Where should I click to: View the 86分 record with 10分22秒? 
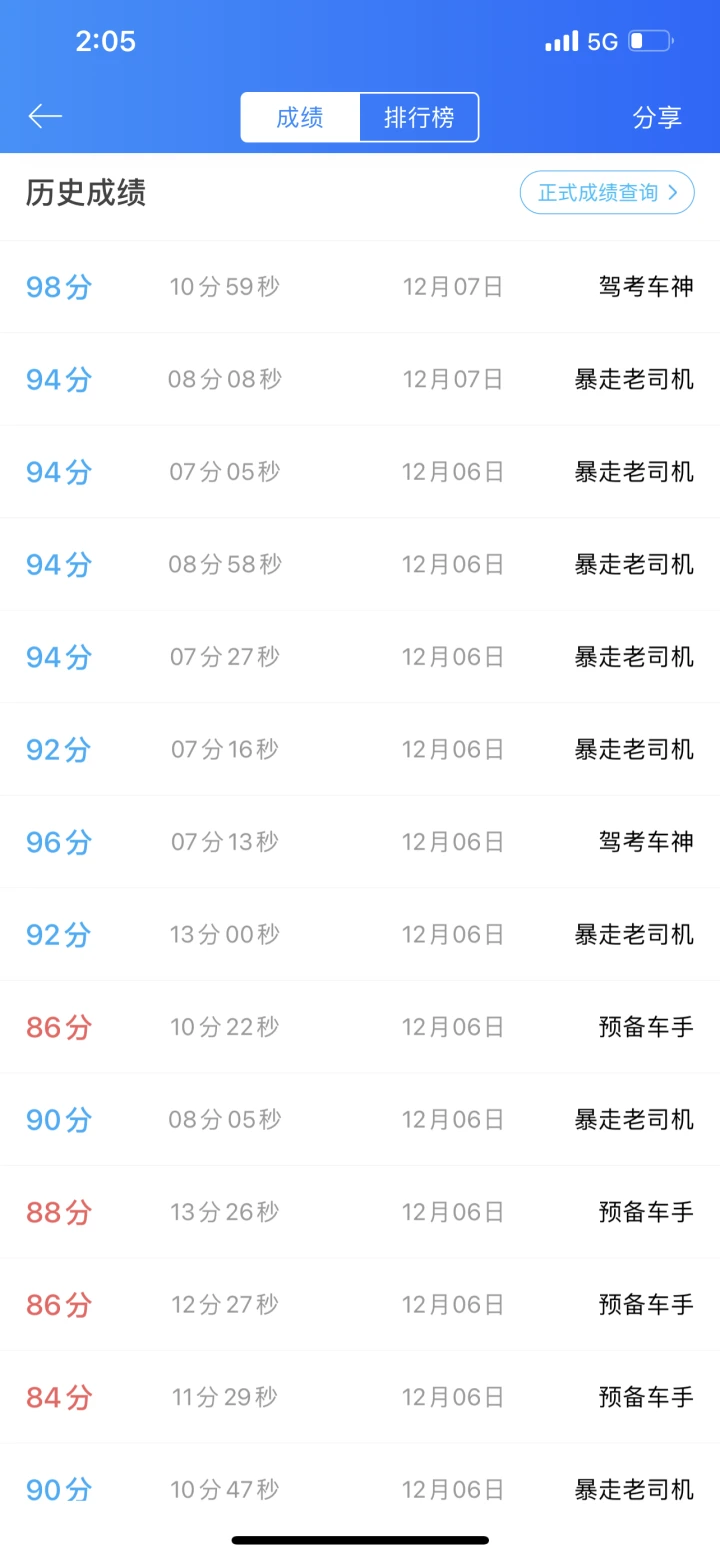tap(360, 1027)
